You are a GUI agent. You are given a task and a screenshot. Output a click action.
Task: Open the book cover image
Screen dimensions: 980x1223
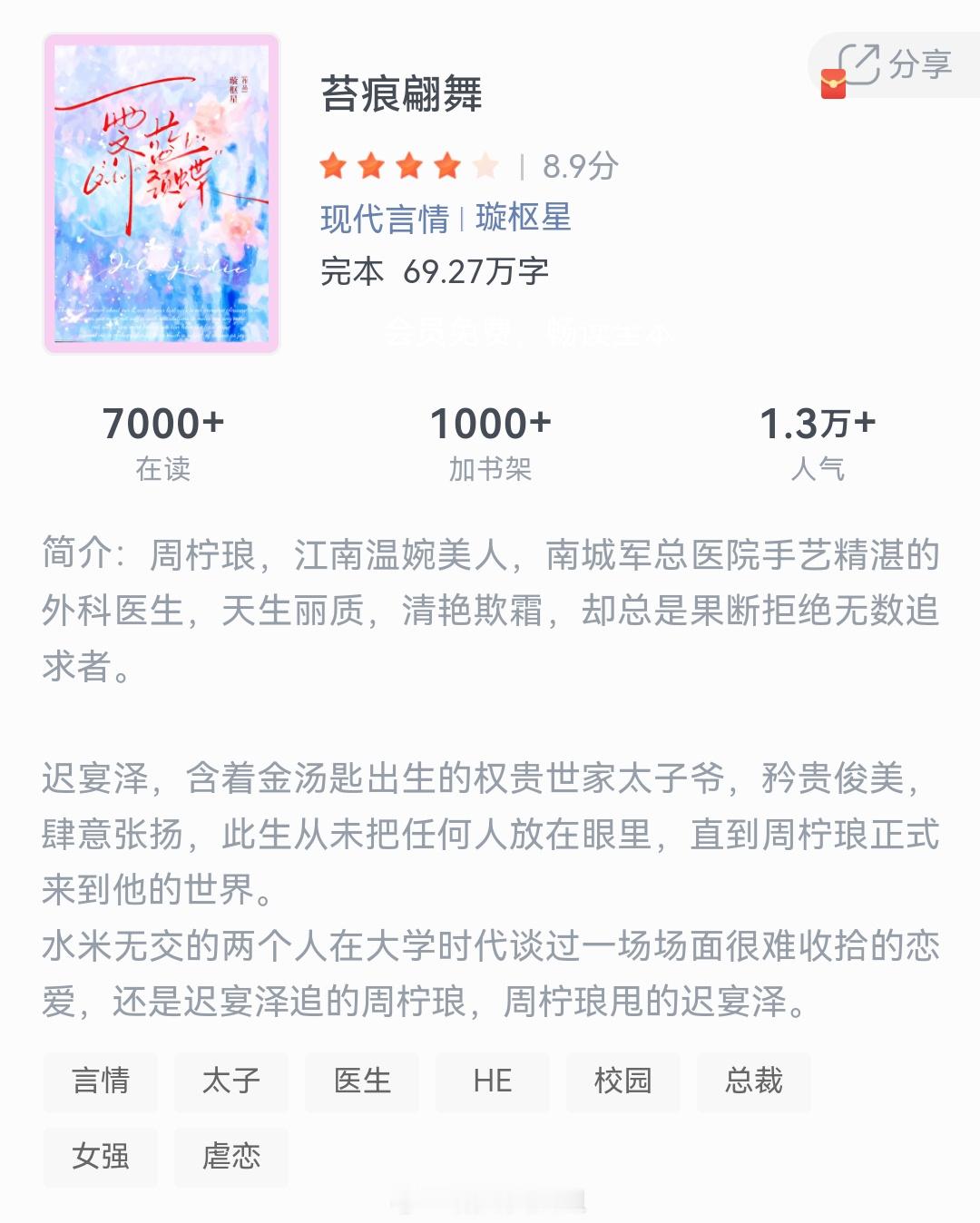[x=162, y=193]
